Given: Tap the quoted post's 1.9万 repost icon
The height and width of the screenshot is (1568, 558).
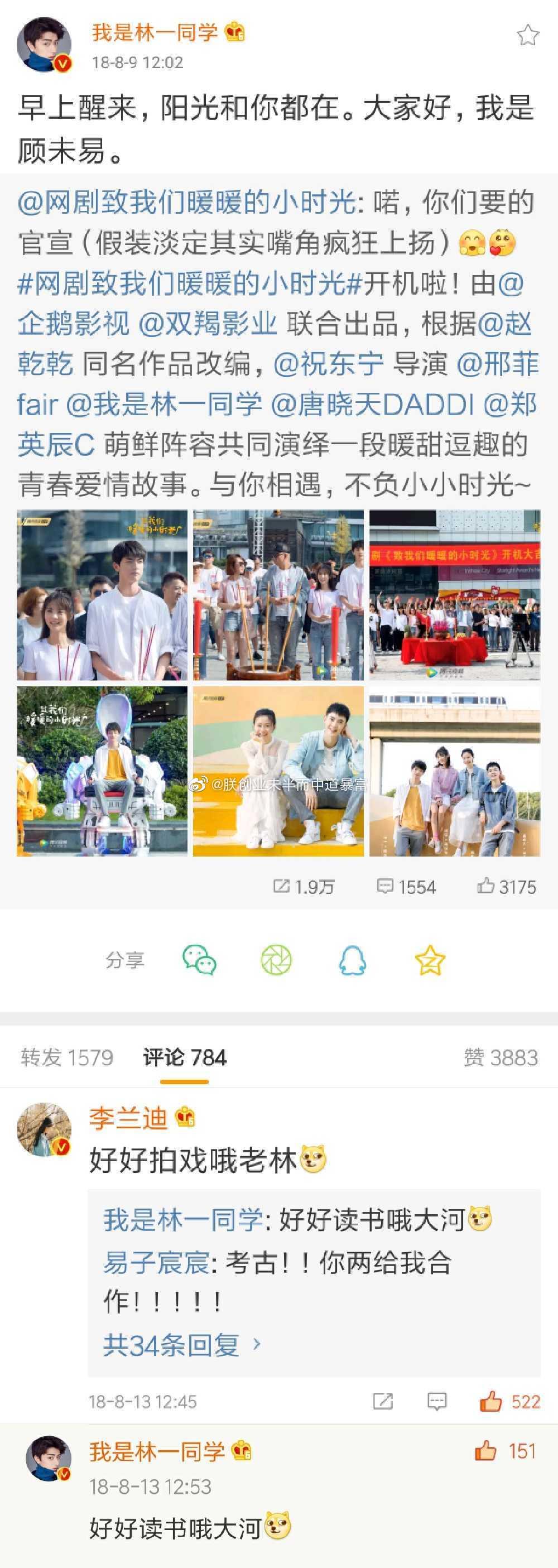Looking at the screenshot, I should point(282,886).
